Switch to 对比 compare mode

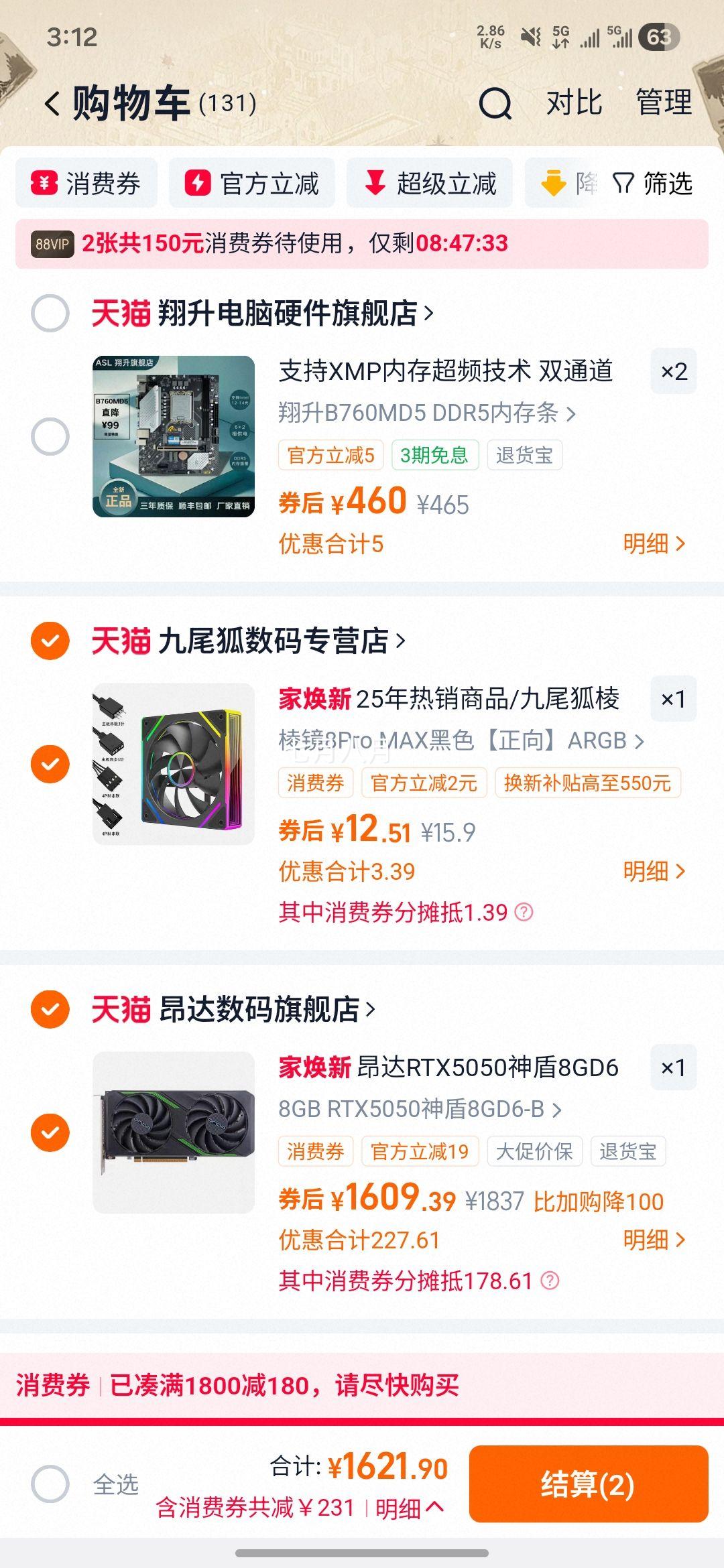pyautogui.click(x=573, y=104)
